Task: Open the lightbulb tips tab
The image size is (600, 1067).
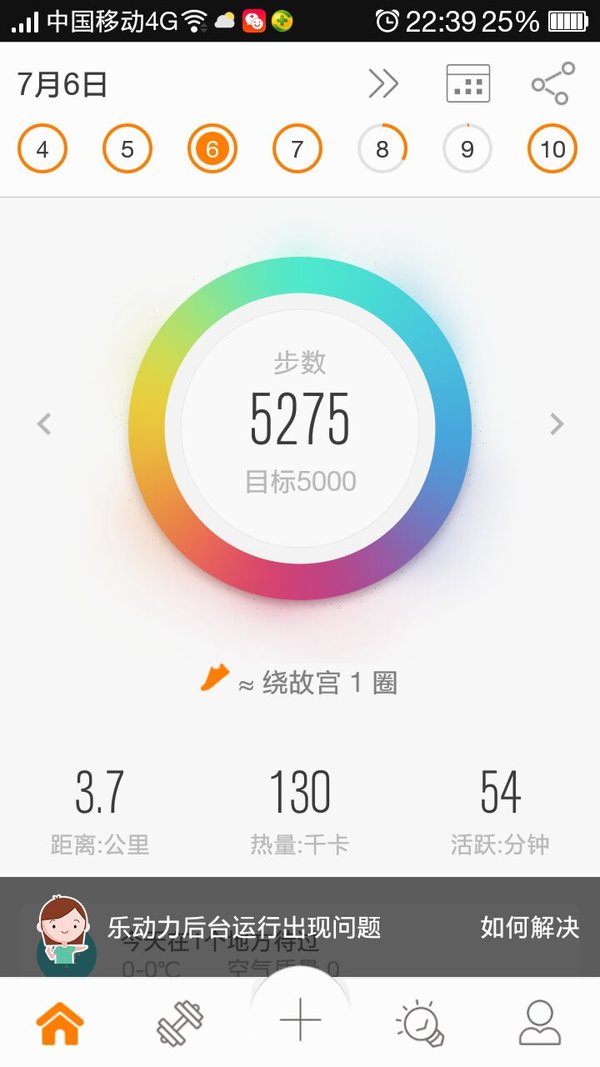Action: pyautogui.click(x=420, y=1023)
